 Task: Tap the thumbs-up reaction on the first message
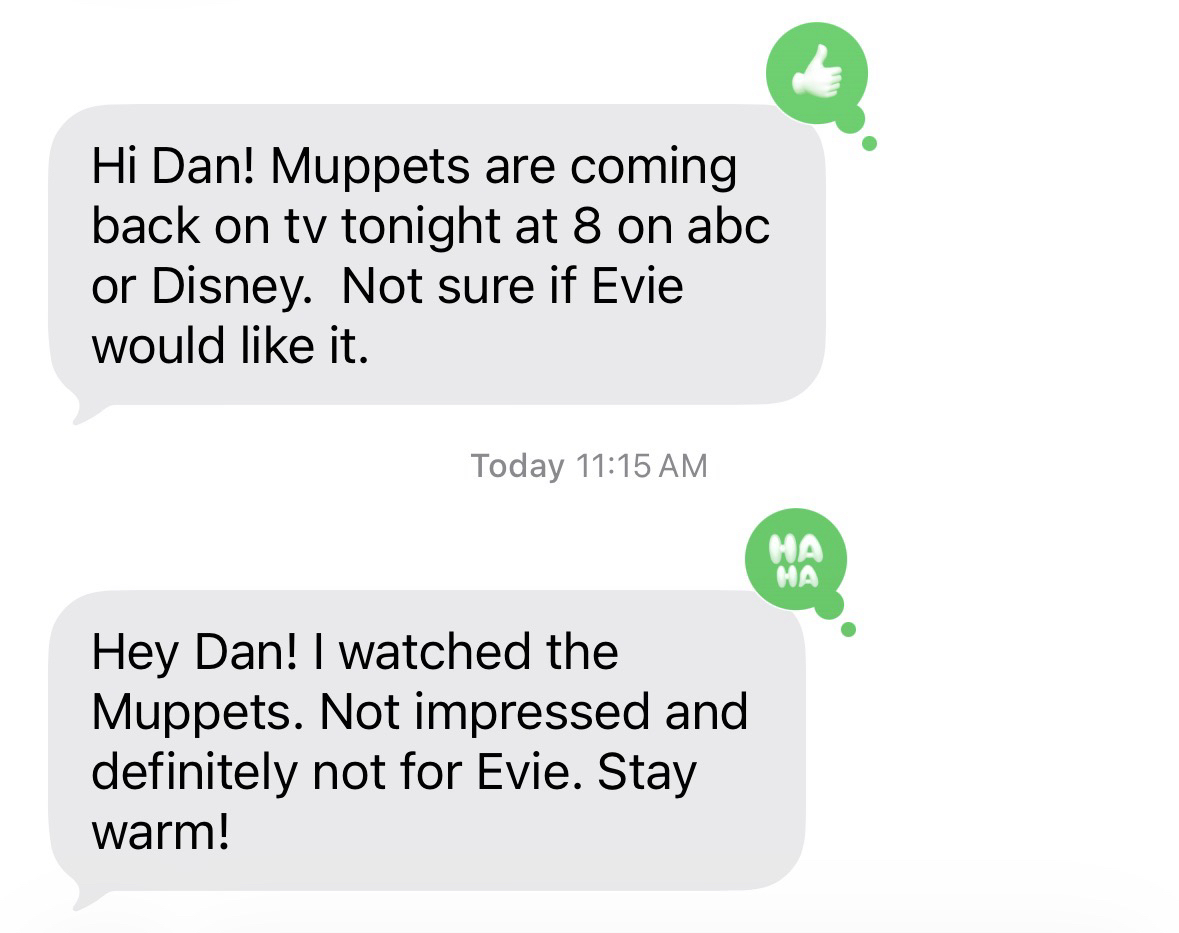(816, 75)
